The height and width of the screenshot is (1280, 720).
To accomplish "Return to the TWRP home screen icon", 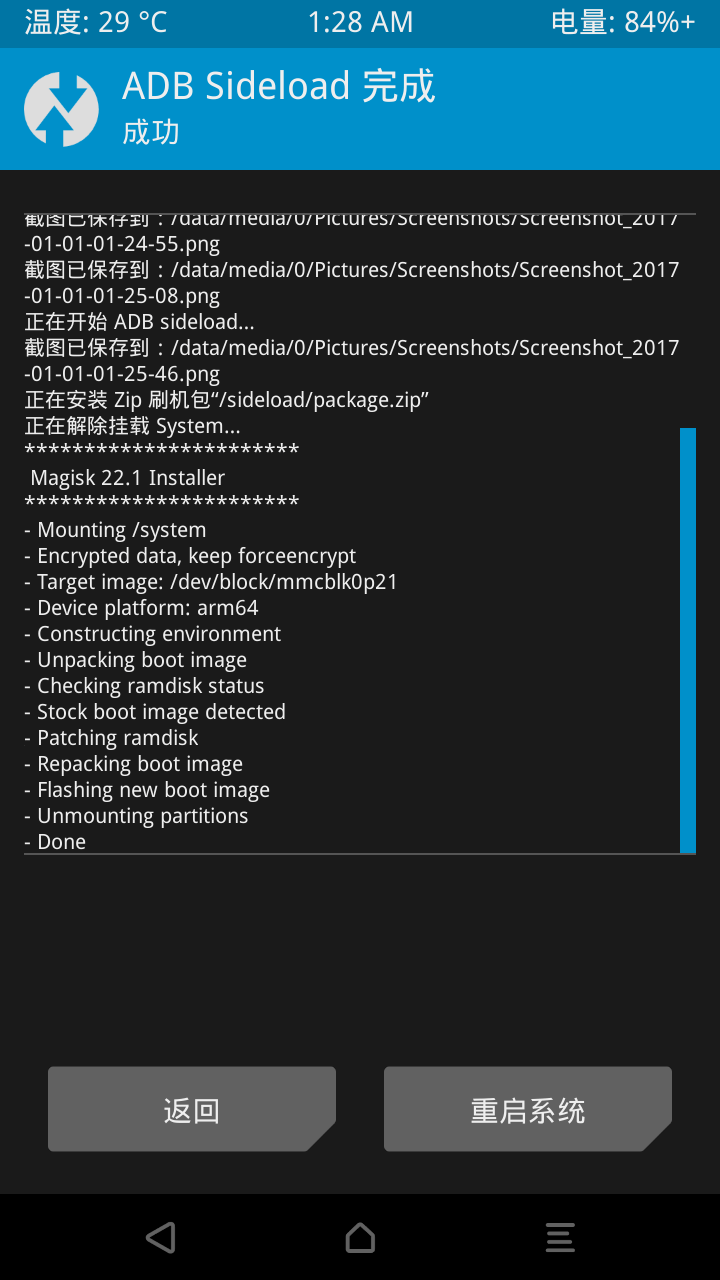I will coord(360,1238).
